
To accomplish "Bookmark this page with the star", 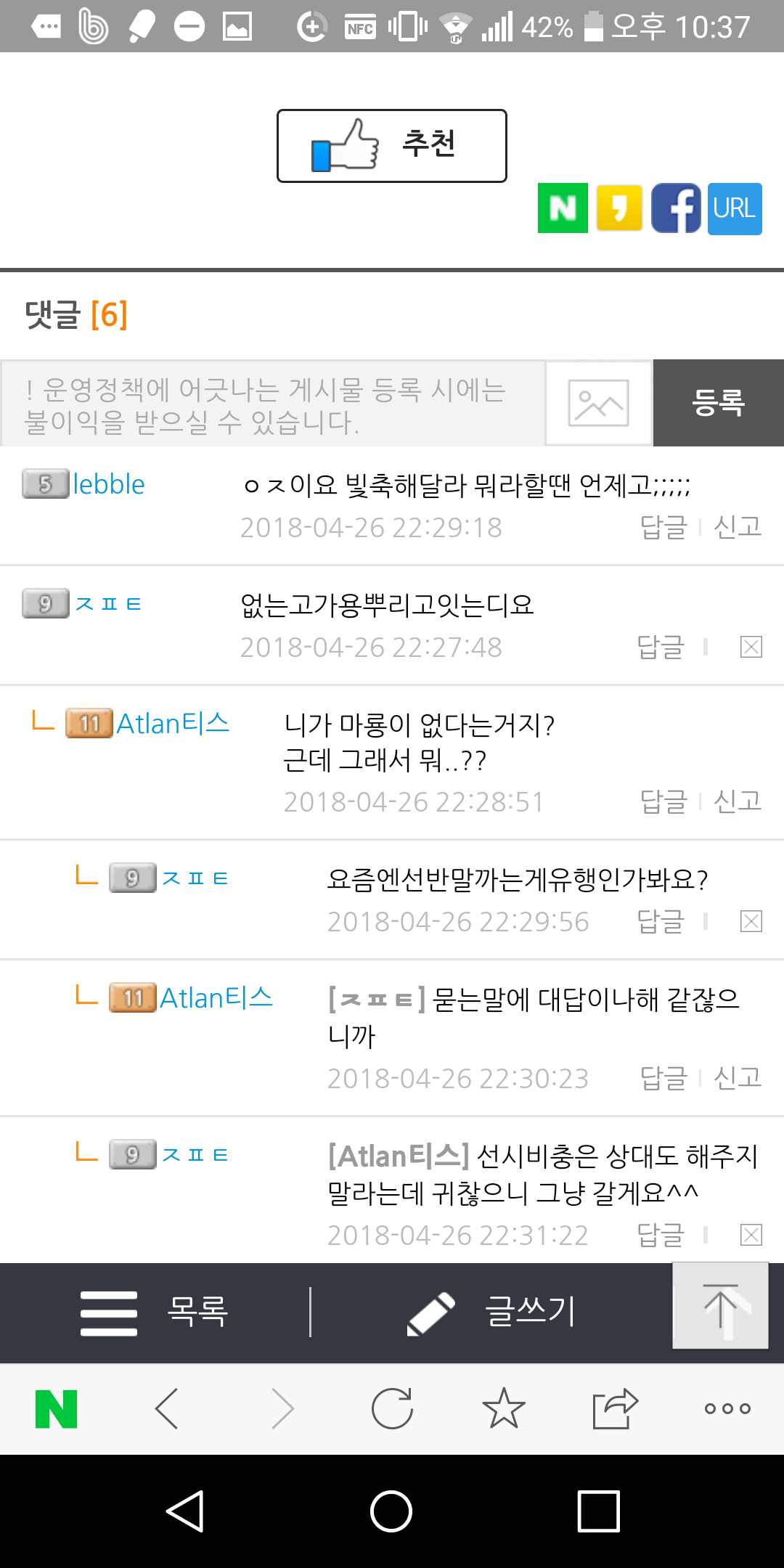I will [x=504, y=1409].
